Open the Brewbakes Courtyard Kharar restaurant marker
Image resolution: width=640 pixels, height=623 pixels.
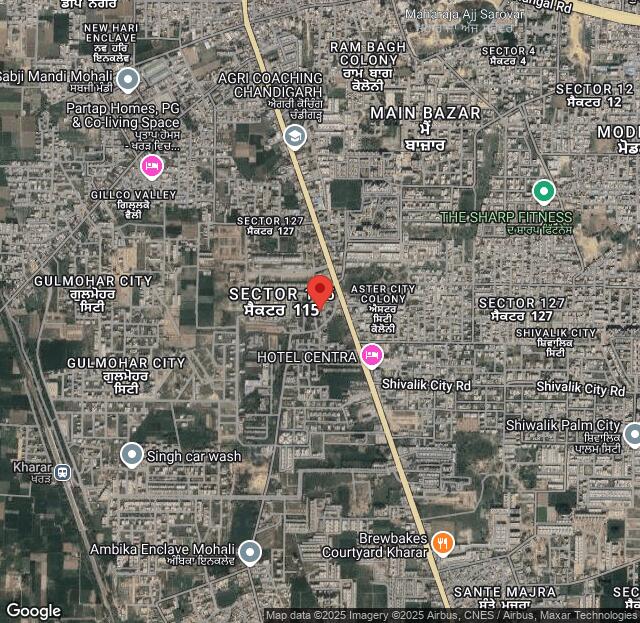click(443, 543)
